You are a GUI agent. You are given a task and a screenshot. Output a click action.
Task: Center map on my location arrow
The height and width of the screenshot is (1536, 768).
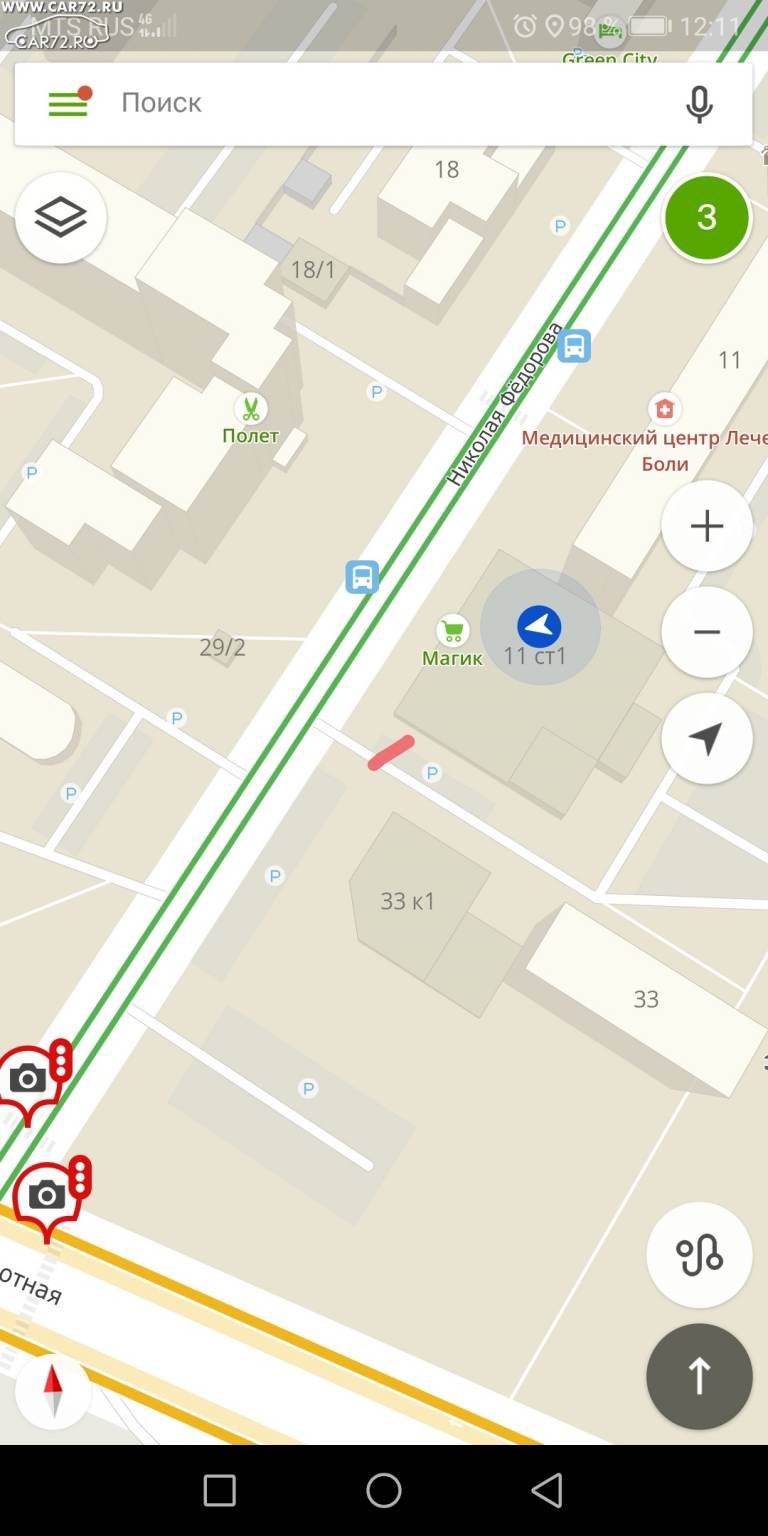pos(707,739)
